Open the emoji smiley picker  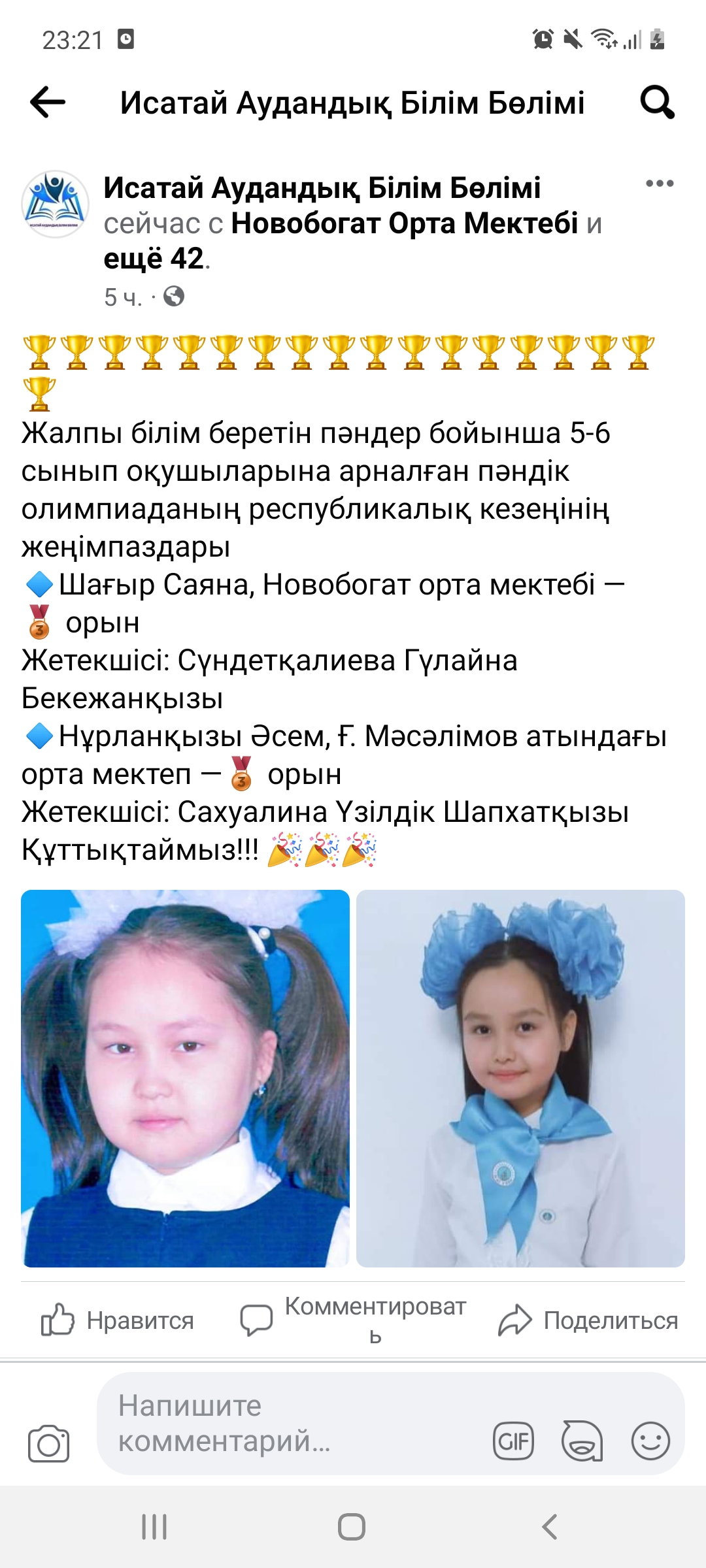tap(650, 1441)
